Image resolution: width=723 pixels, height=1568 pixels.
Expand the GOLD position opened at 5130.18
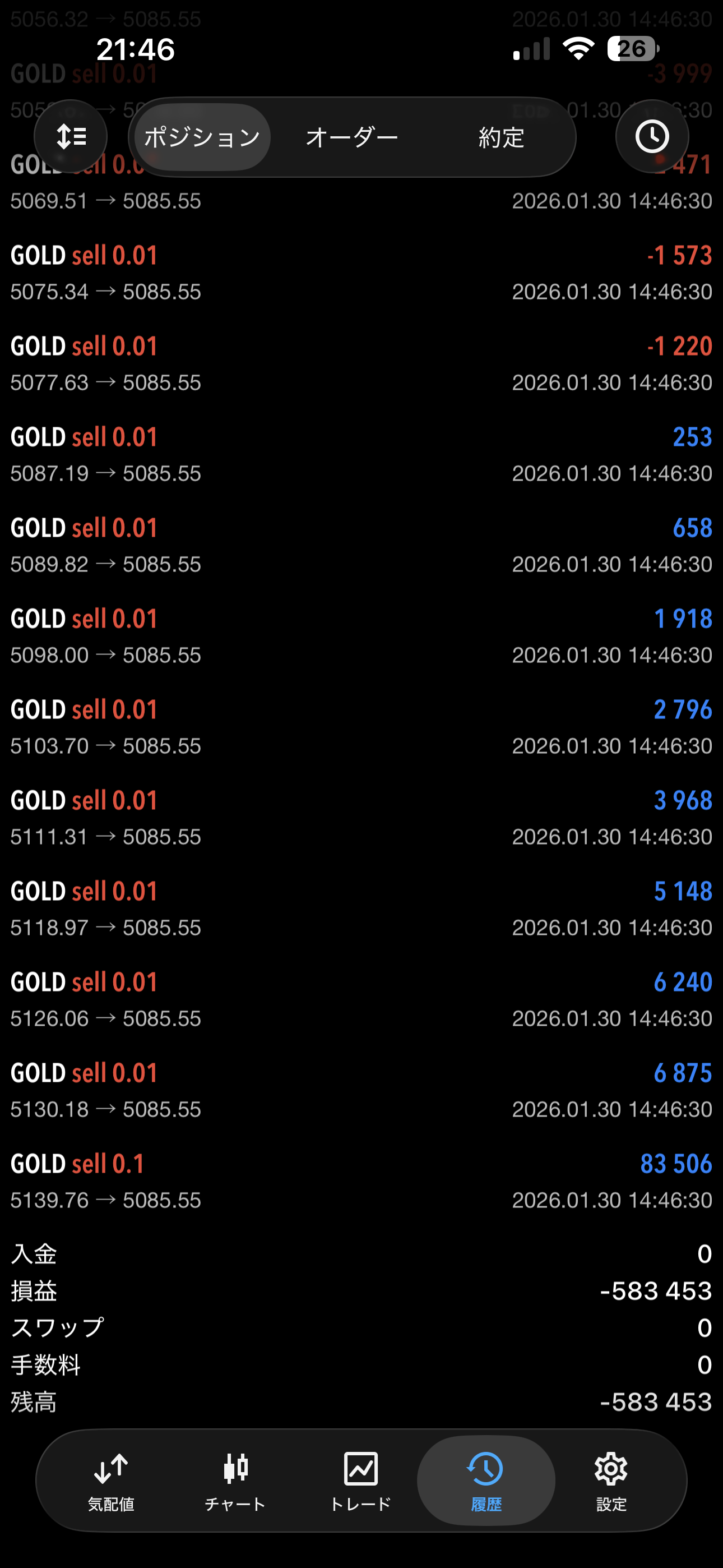coord(361,1090)
